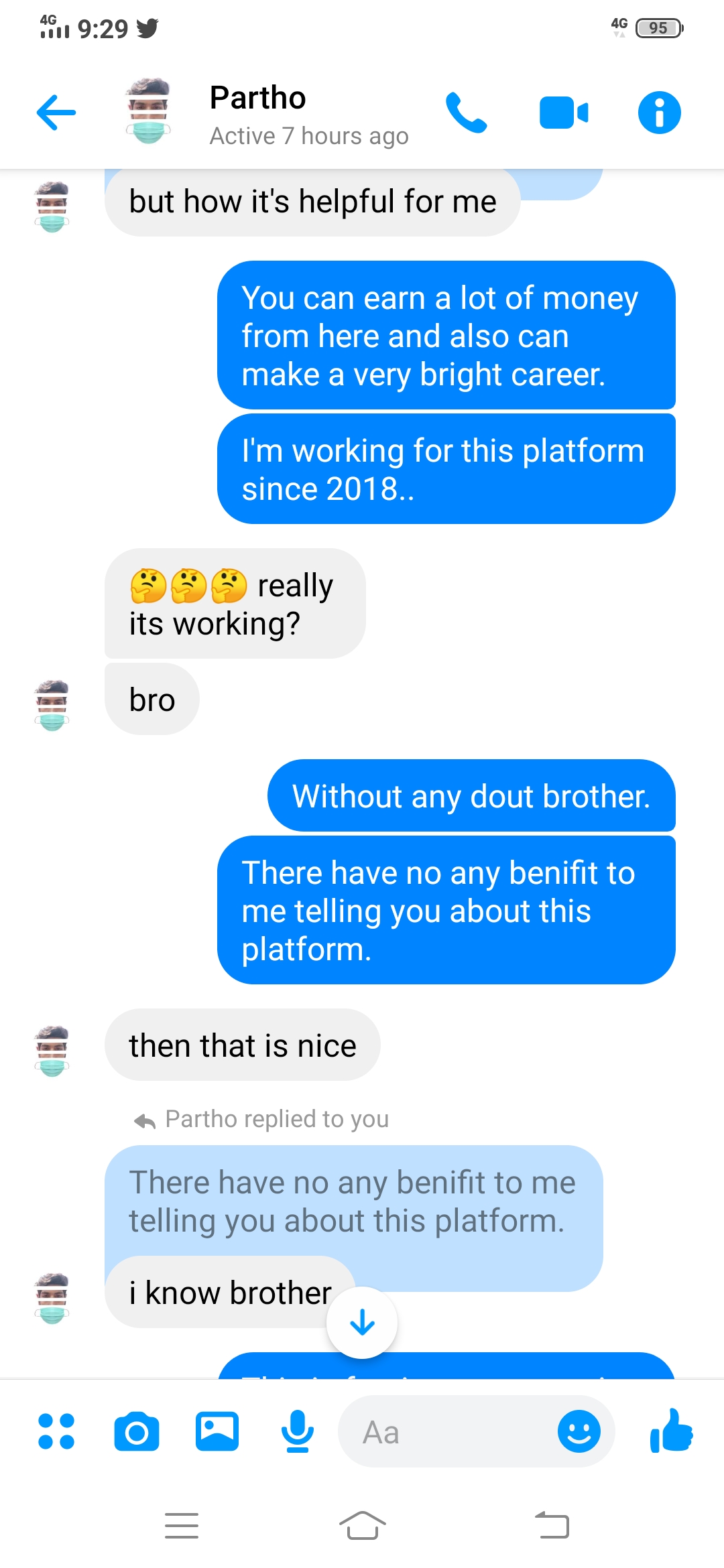The image size is (724, 1568).
Task: Start a video call with Partho
Action: 564,112
